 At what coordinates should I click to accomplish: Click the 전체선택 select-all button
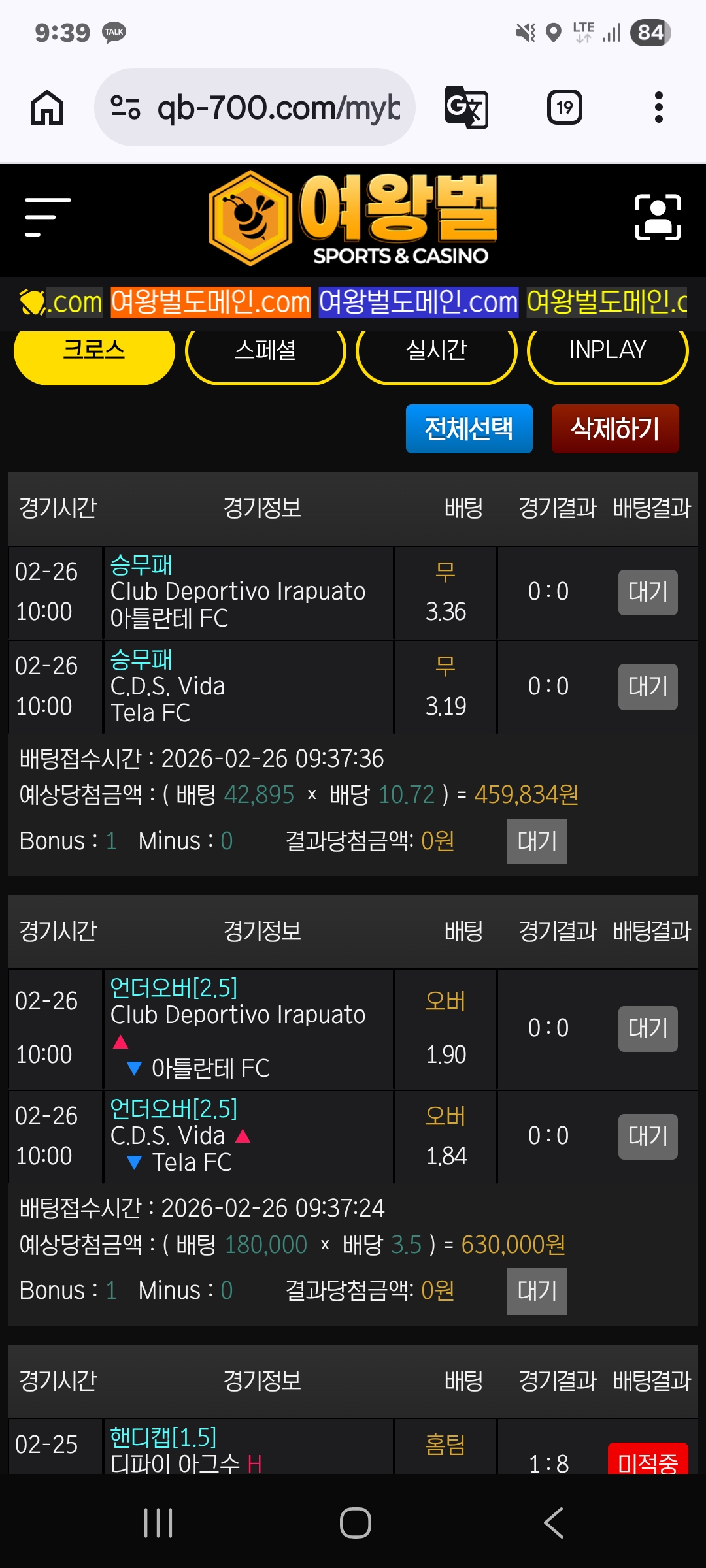(469, 429)
